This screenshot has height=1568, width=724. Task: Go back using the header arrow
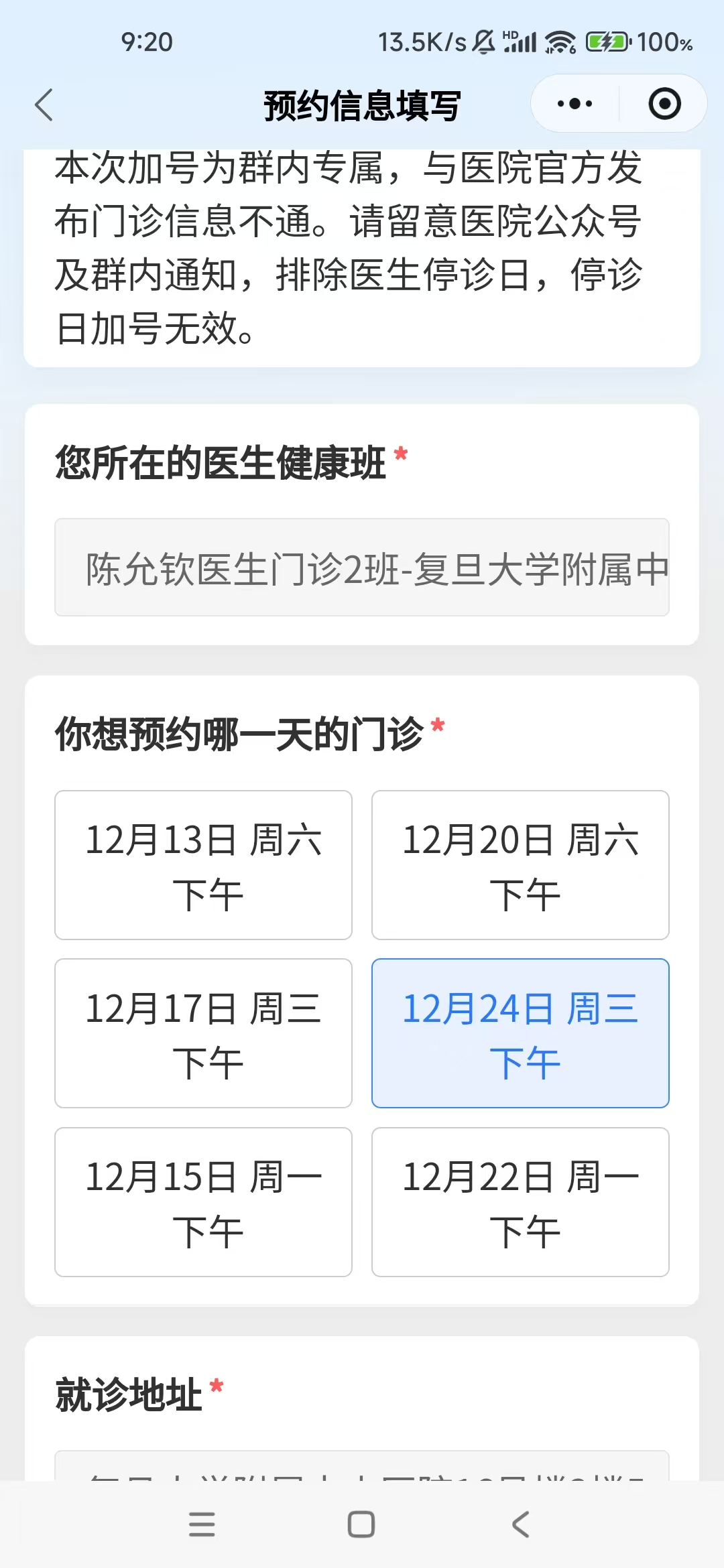click(x=44, y=105)
